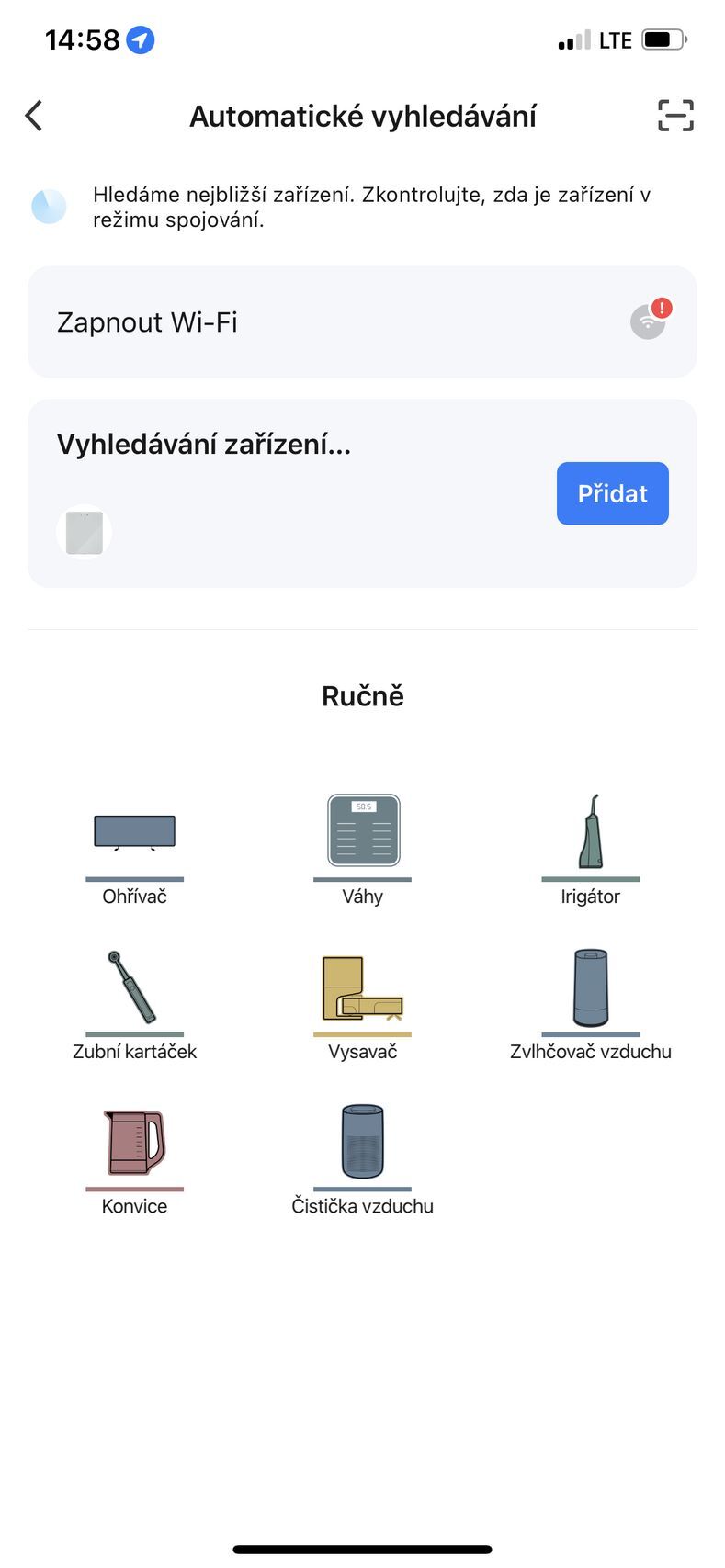This screenshot has width=725, height=1568.
Task: Tap the blue Přidat button
Action: [612, 493]
